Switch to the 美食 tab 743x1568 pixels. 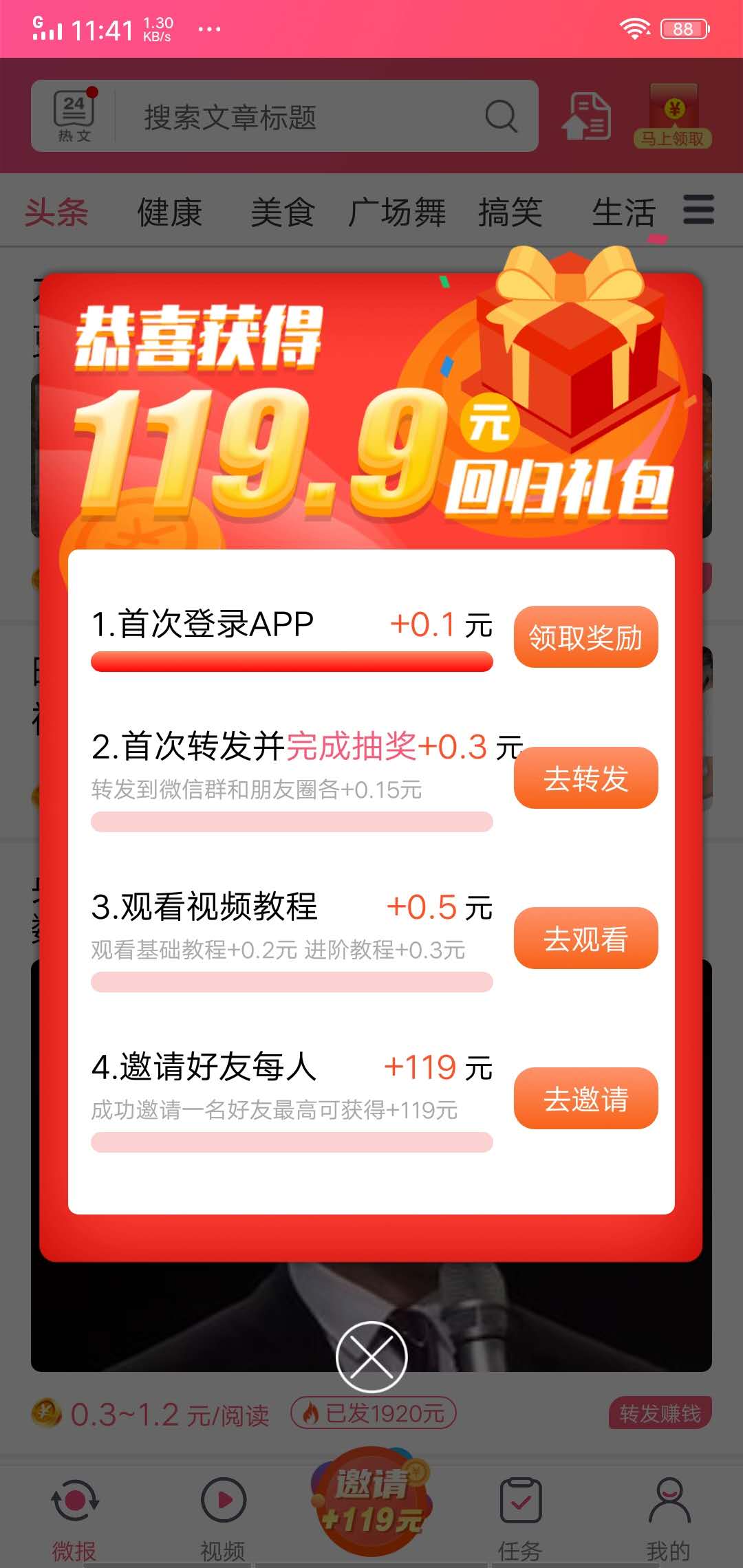point(283,212)
